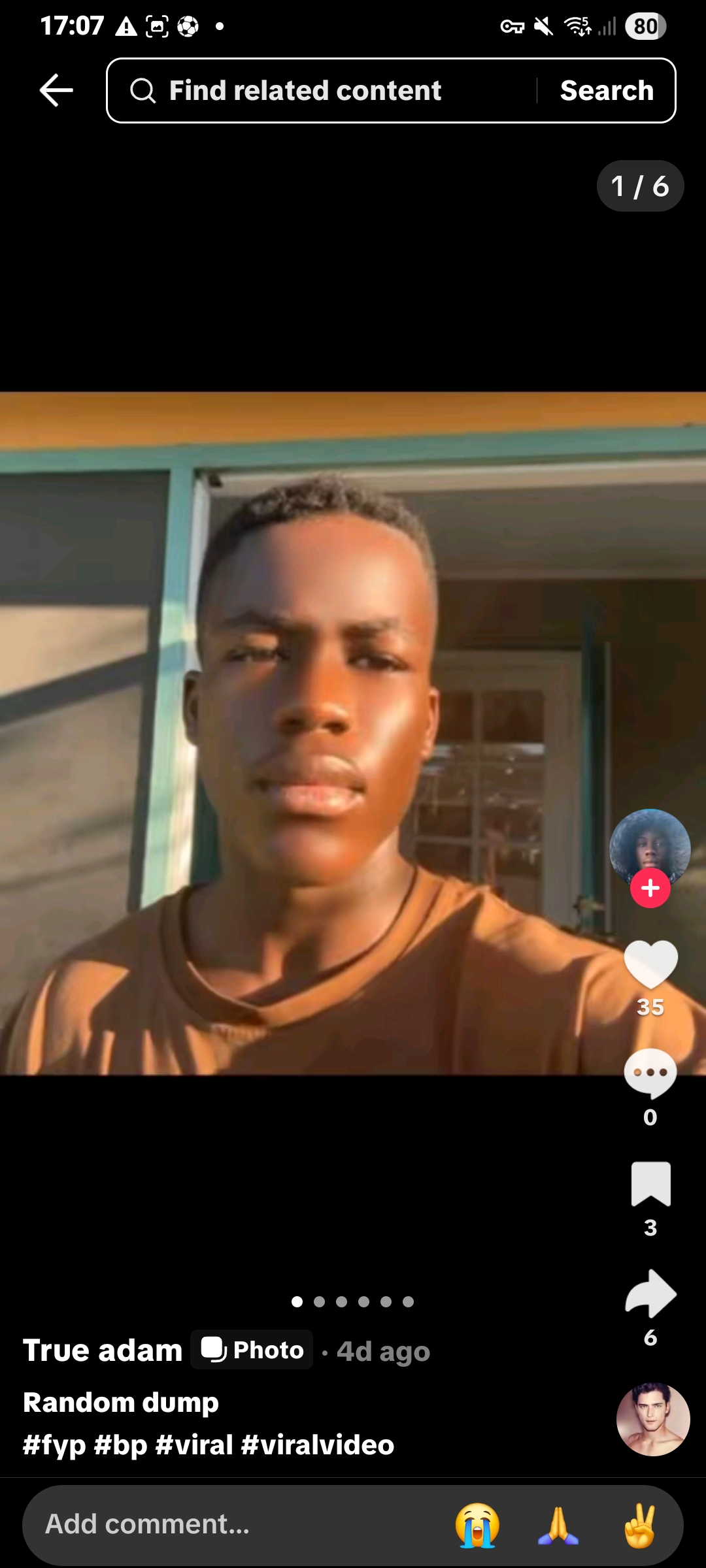Open the #fyp hashtag
Screen dimensions: 706x1568
54,1445
